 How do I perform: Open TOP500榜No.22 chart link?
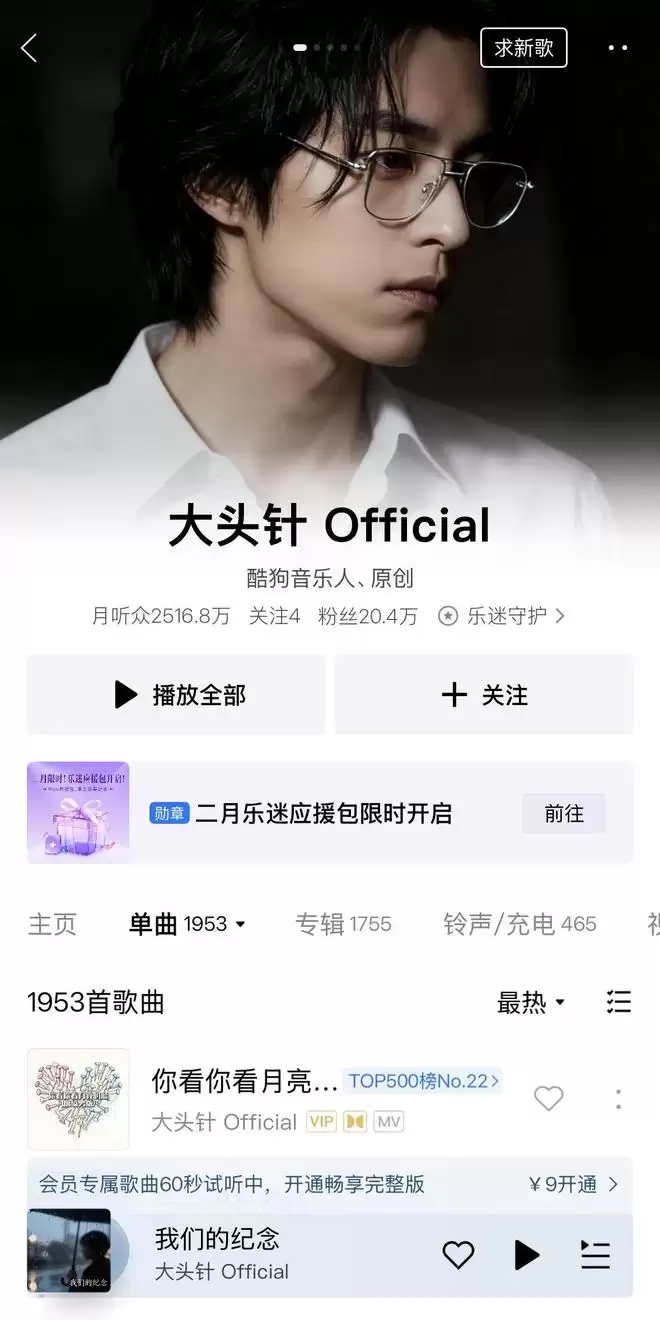point(422,1081)
